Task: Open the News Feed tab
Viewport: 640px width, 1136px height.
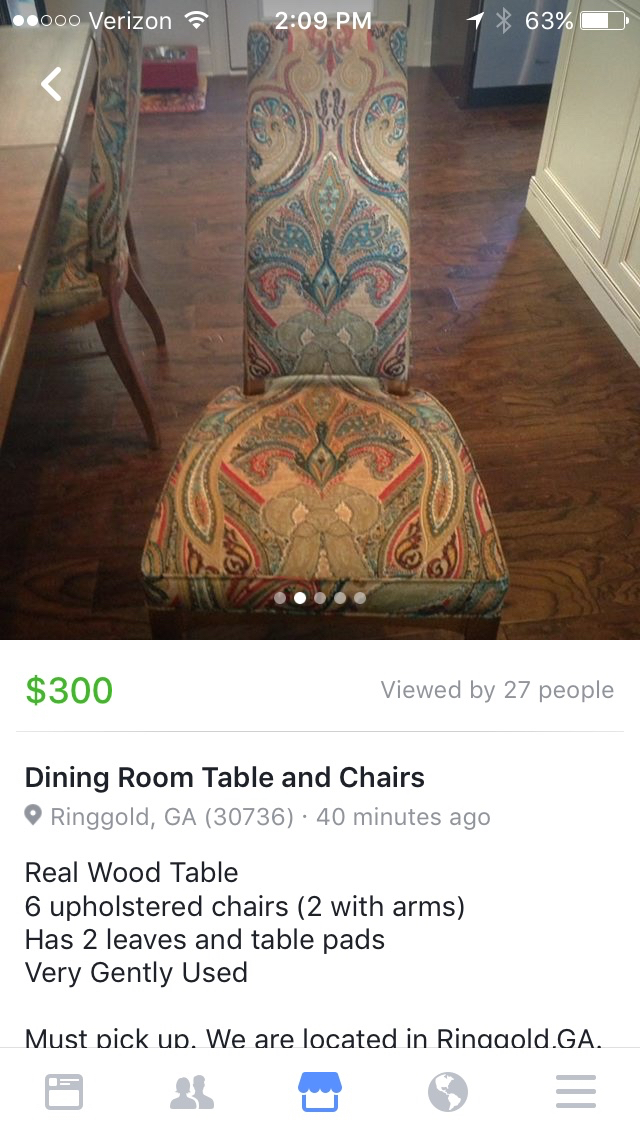Action: 64,1091
